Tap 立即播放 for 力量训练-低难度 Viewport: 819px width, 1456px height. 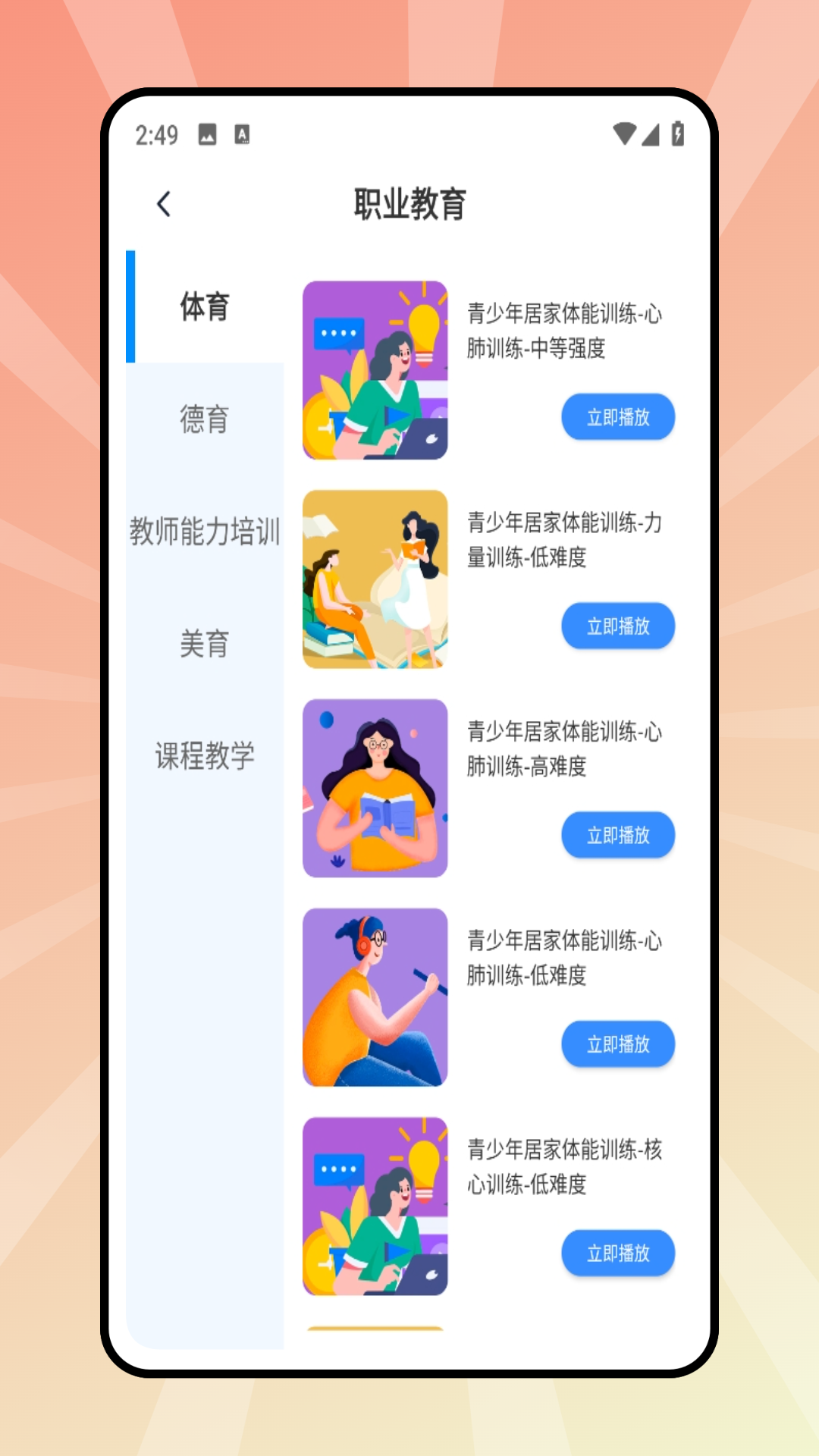coord(617,626)
